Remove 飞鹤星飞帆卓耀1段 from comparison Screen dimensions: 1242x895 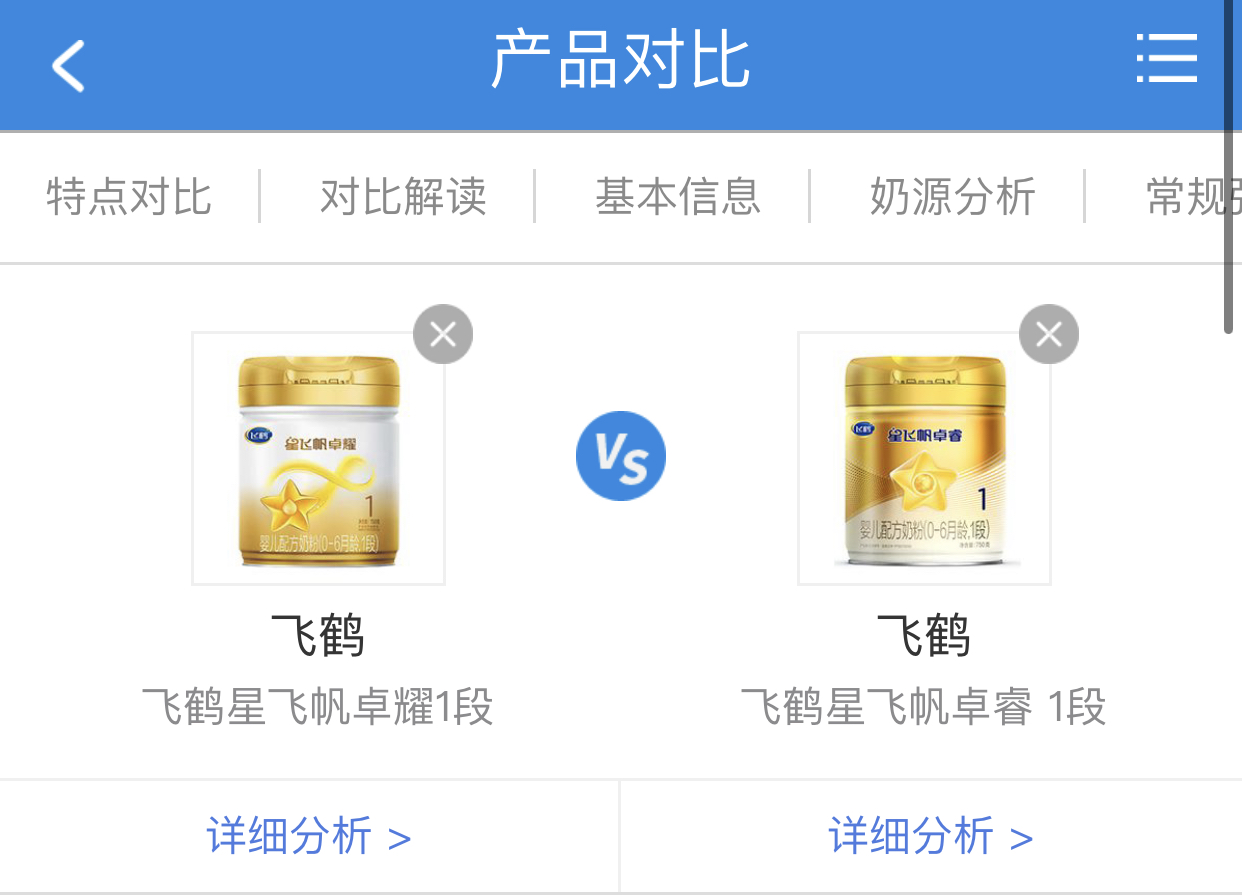(443, 334)
